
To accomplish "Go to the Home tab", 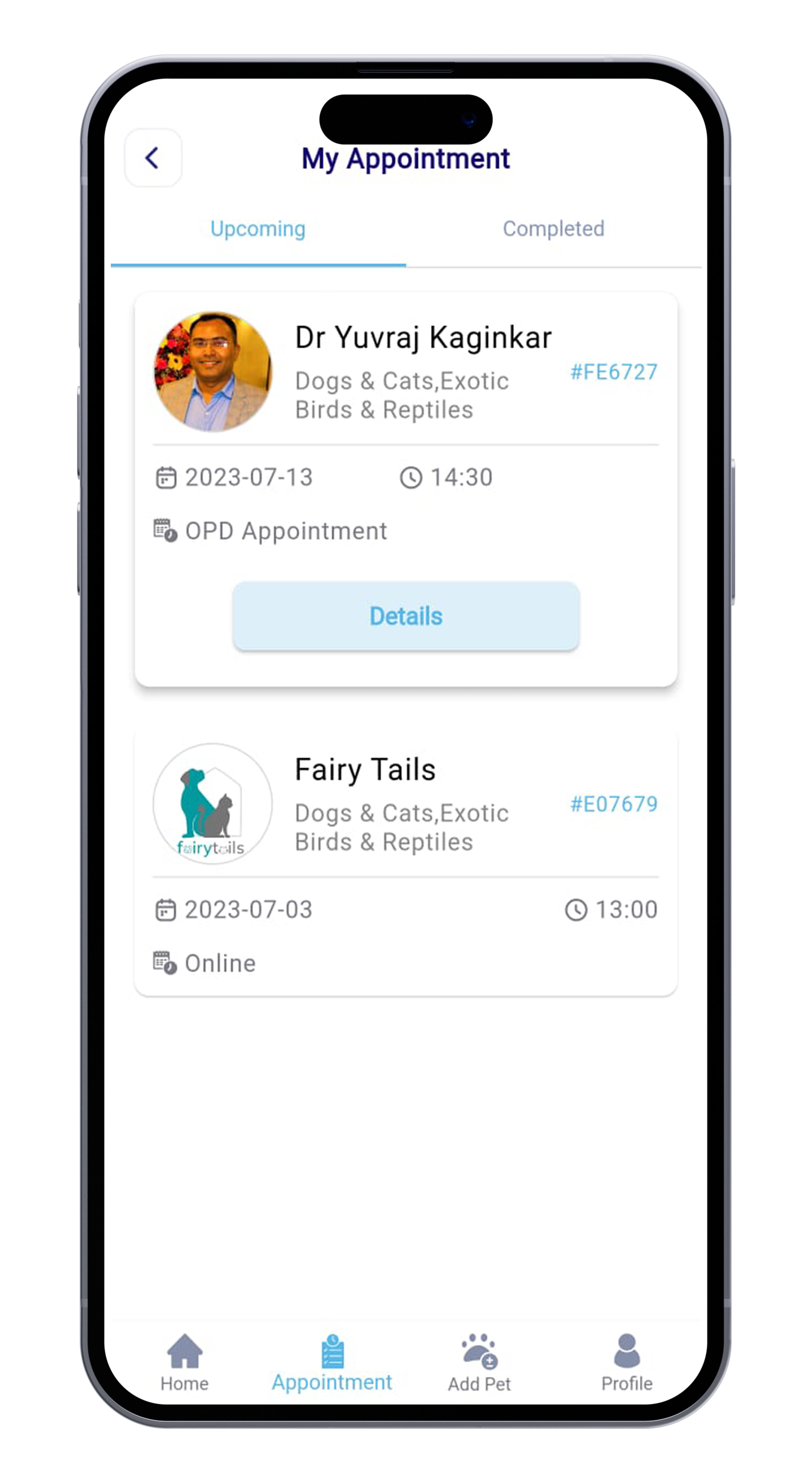I will point(184,1364).
